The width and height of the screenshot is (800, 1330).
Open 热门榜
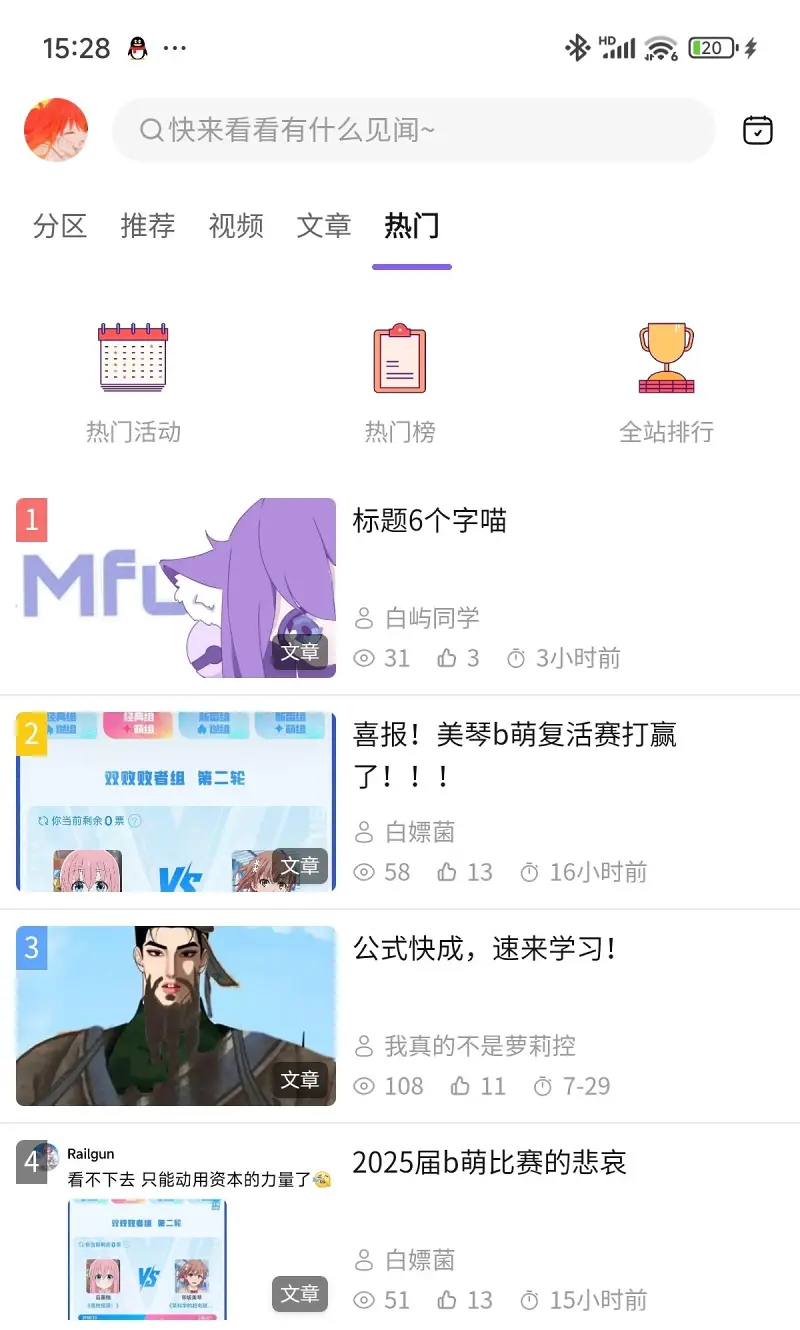400,382
